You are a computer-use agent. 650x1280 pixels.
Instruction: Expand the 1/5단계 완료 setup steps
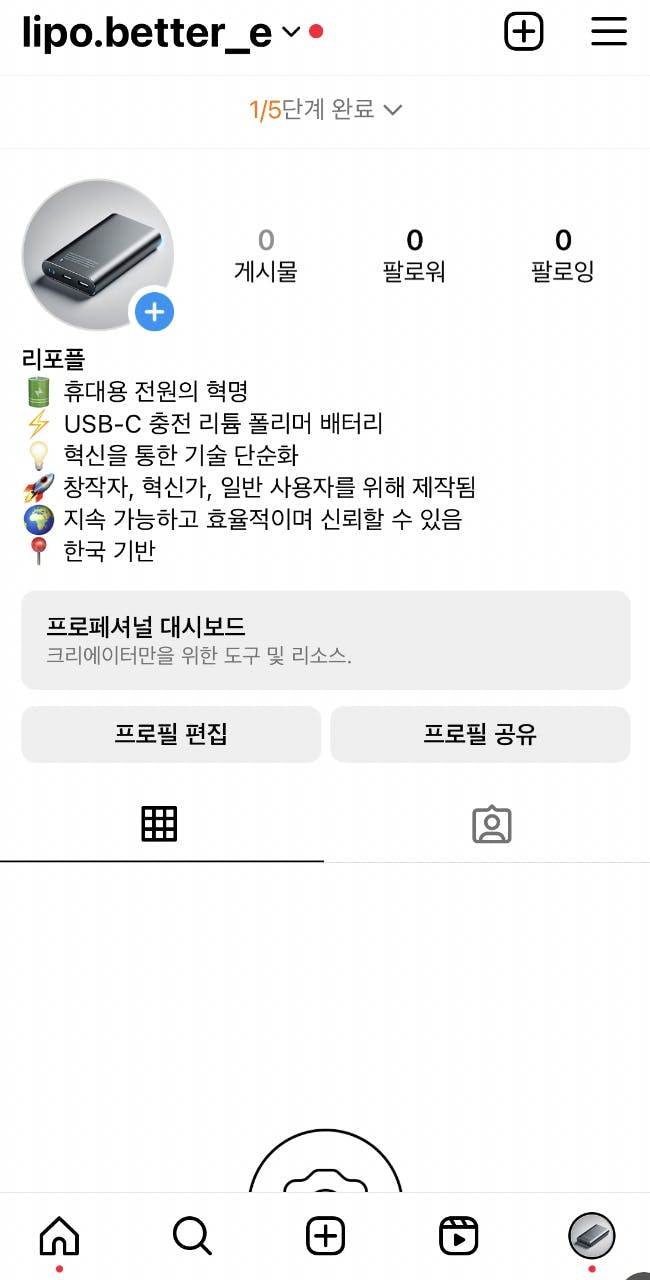click(x=325, y=110)
